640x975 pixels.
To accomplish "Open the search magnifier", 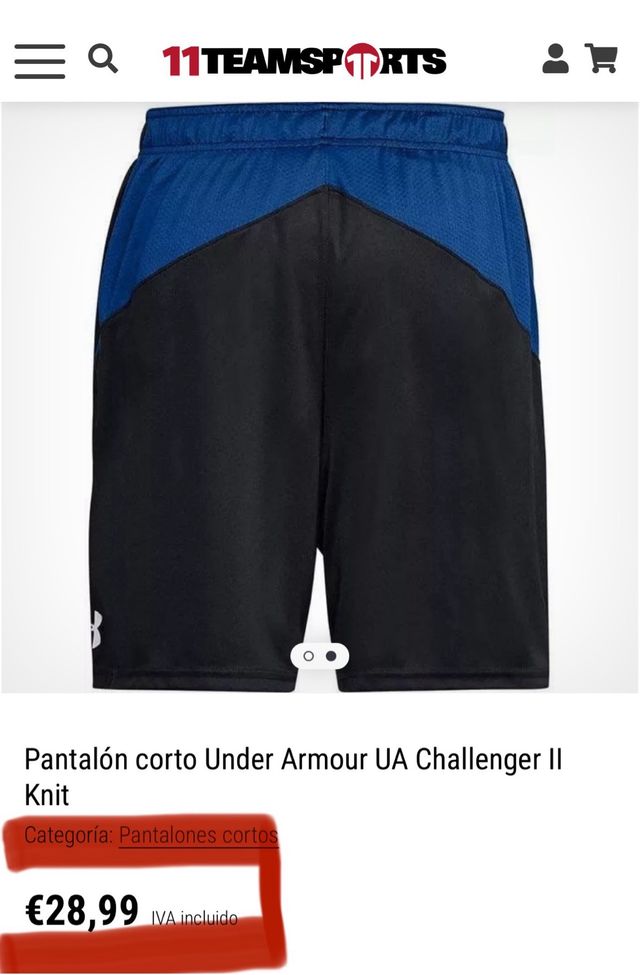I will [x=102, y=59].
